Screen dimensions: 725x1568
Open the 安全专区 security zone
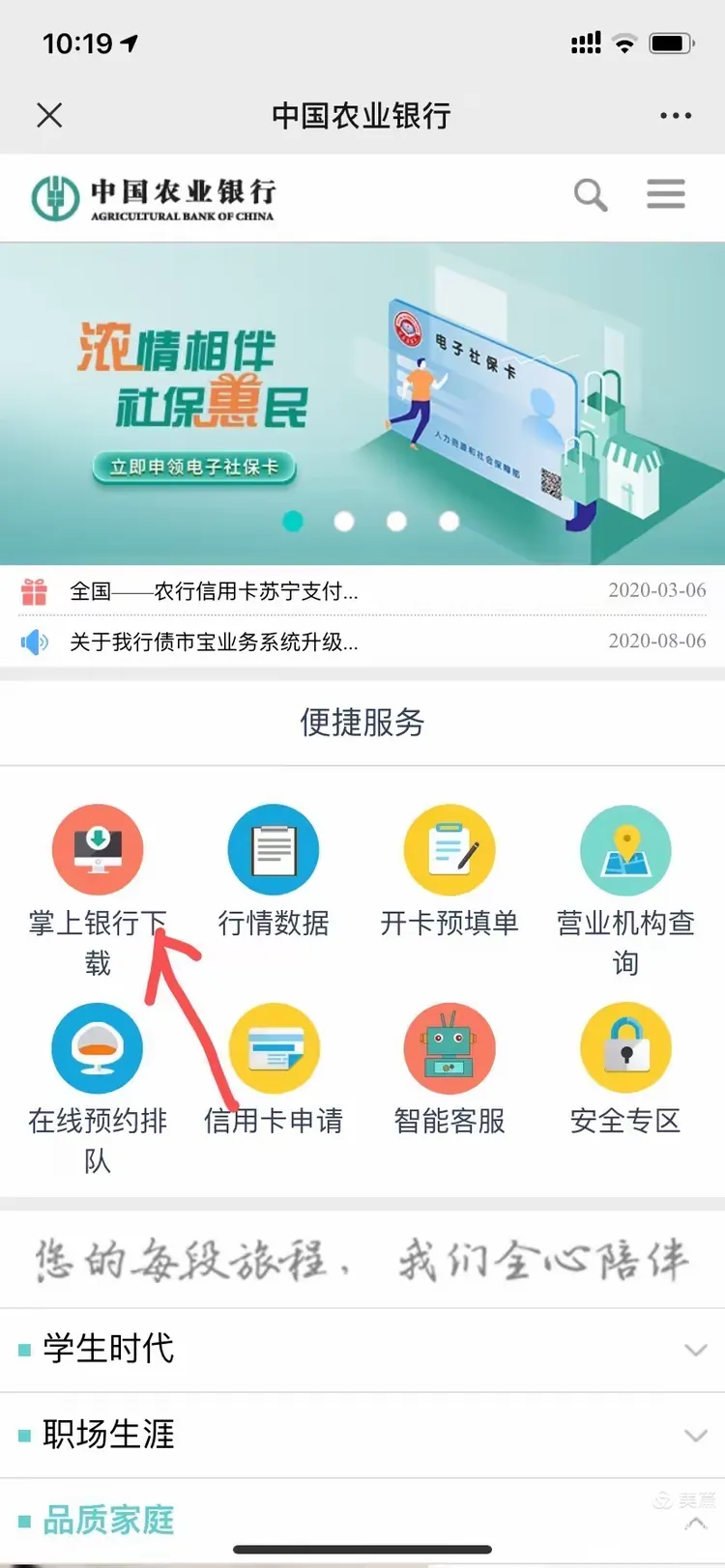[625, 1046]
